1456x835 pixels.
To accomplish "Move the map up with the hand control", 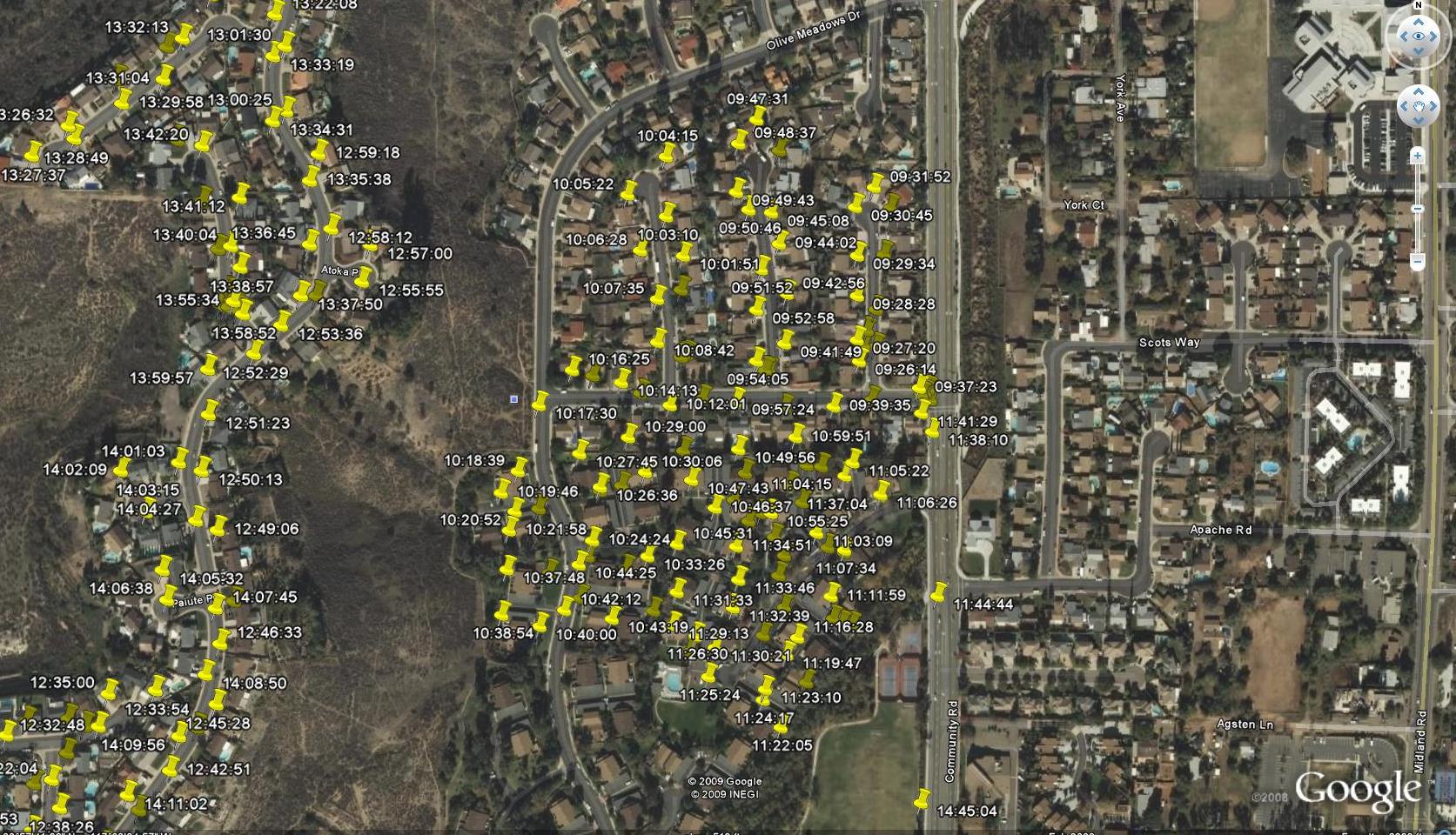I will coord(1419,90).
